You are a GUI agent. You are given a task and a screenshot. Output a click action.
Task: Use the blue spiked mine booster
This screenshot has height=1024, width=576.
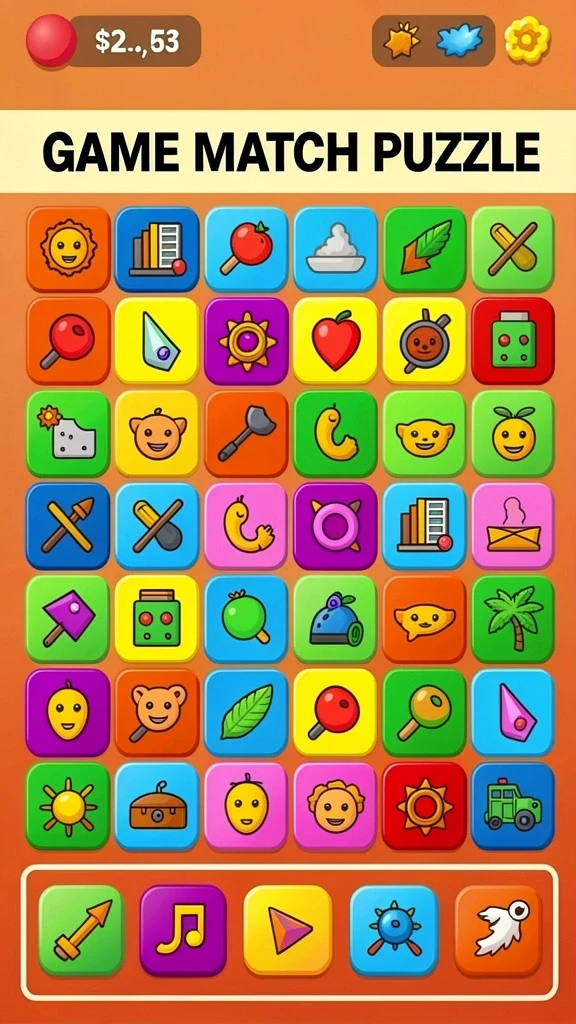click(394, 931)
